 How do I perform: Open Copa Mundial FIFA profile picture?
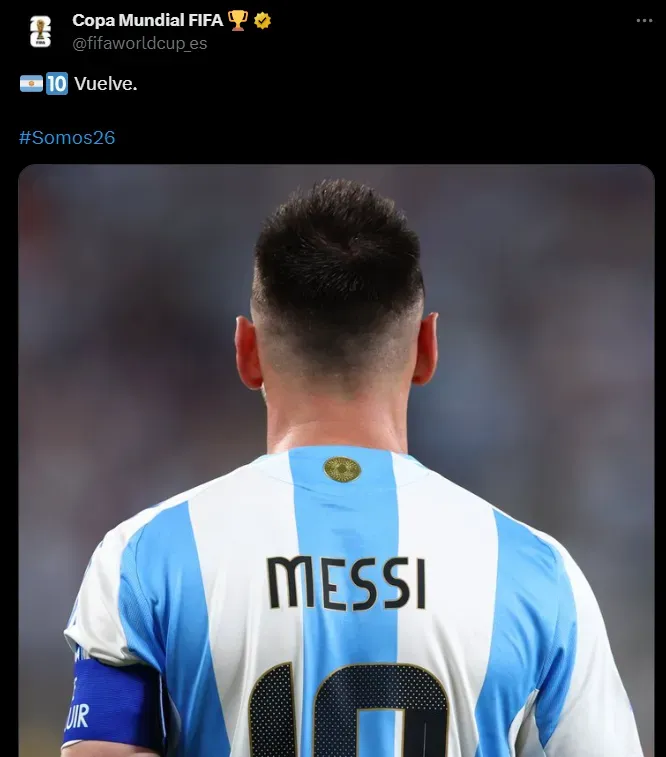pyautogui.click(x=40, y=31)
